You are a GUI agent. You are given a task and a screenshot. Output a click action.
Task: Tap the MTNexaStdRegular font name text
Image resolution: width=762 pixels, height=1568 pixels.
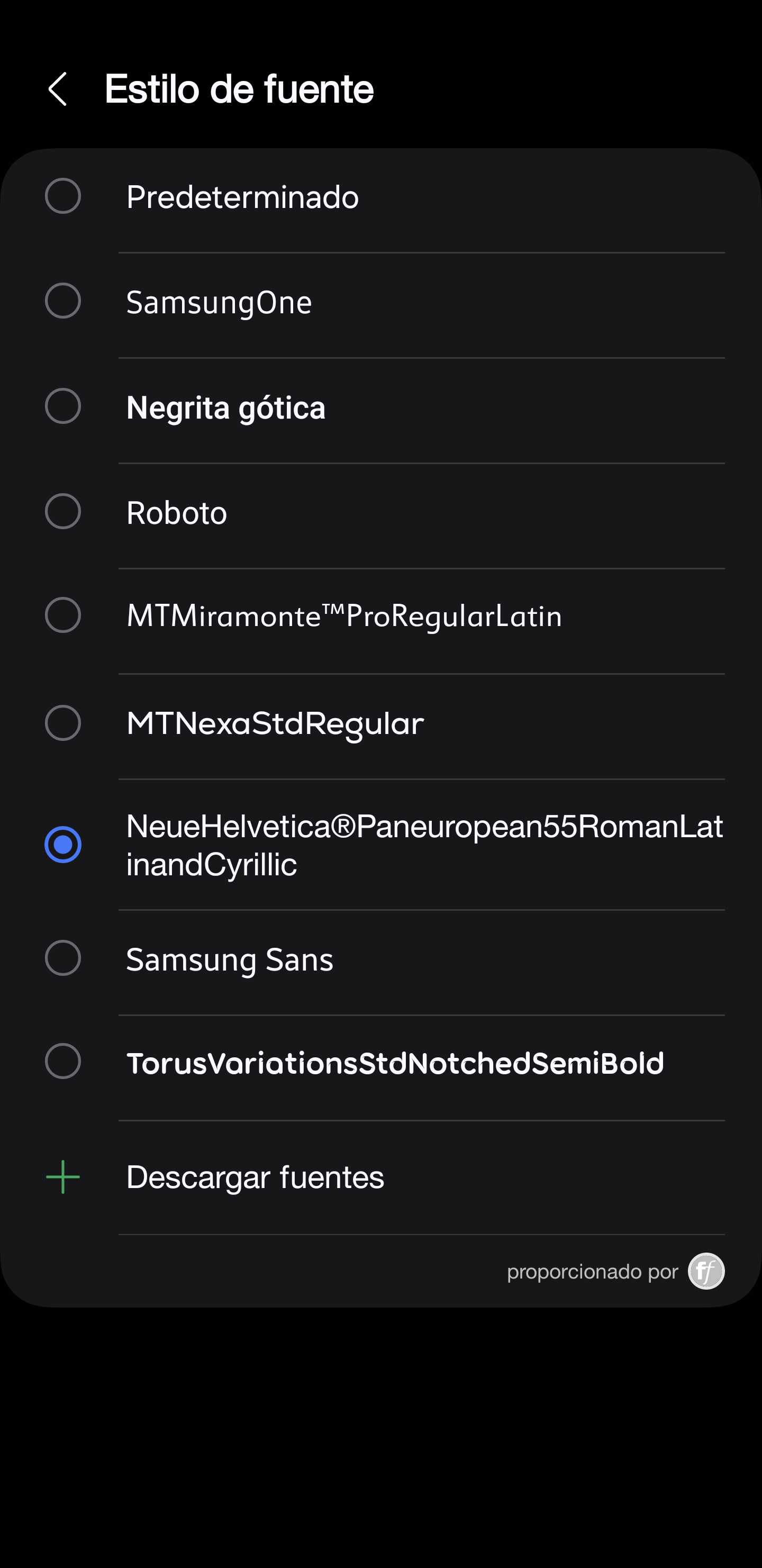coord(275,723)
